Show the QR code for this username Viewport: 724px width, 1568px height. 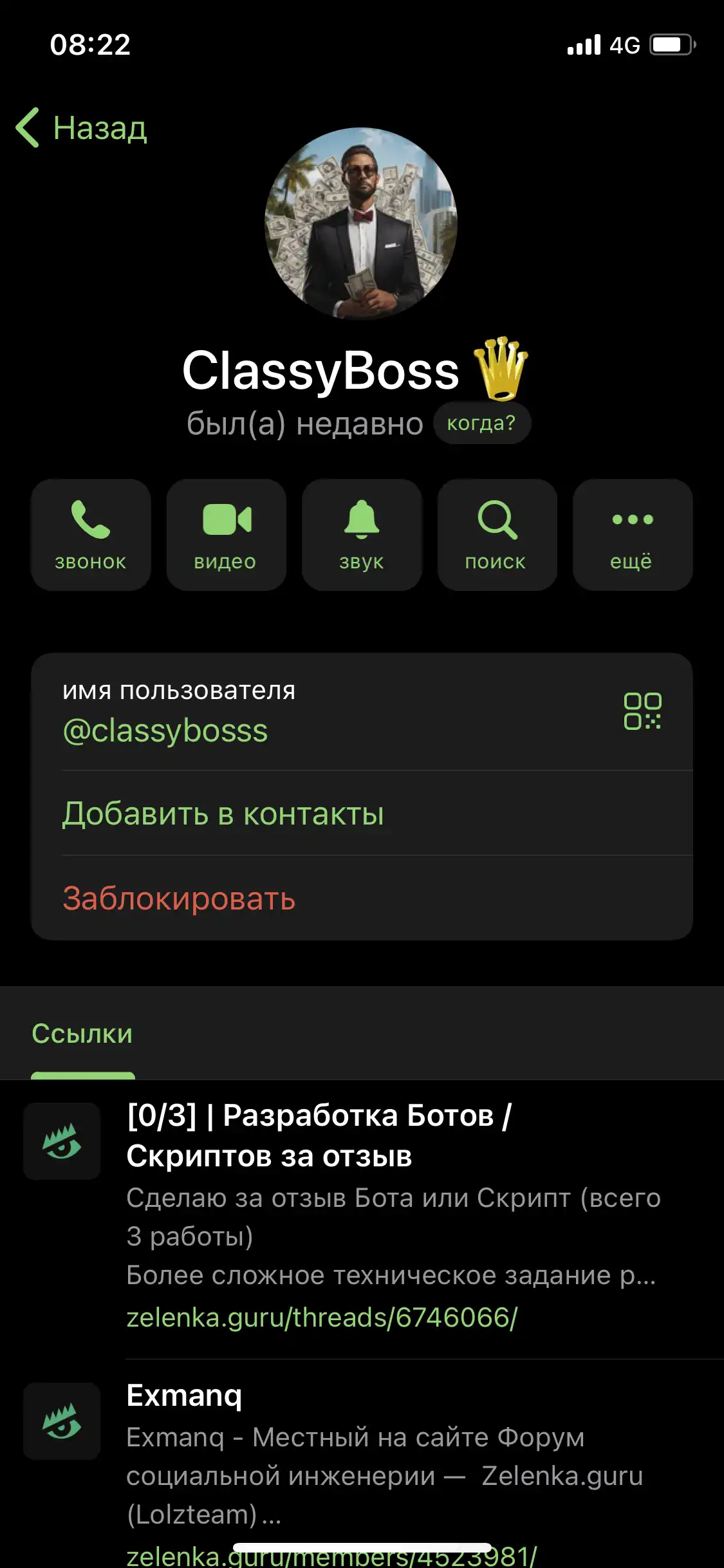[x=642, y=711]
